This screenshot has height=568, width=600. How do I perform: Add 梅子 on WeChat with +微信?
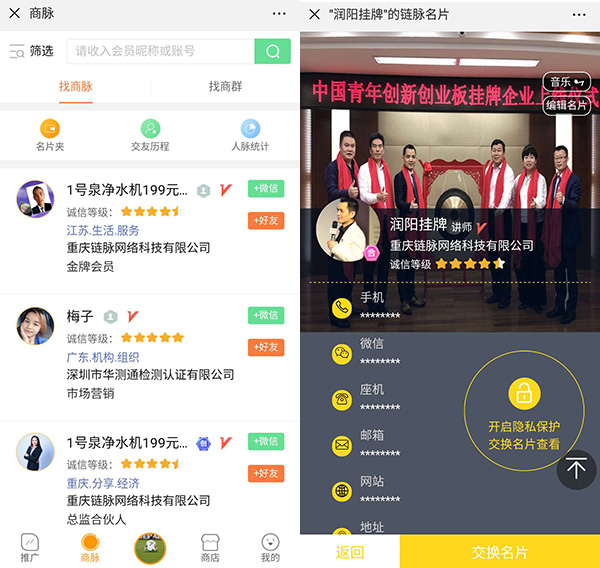pyautogui.click(x=266, y=316)
